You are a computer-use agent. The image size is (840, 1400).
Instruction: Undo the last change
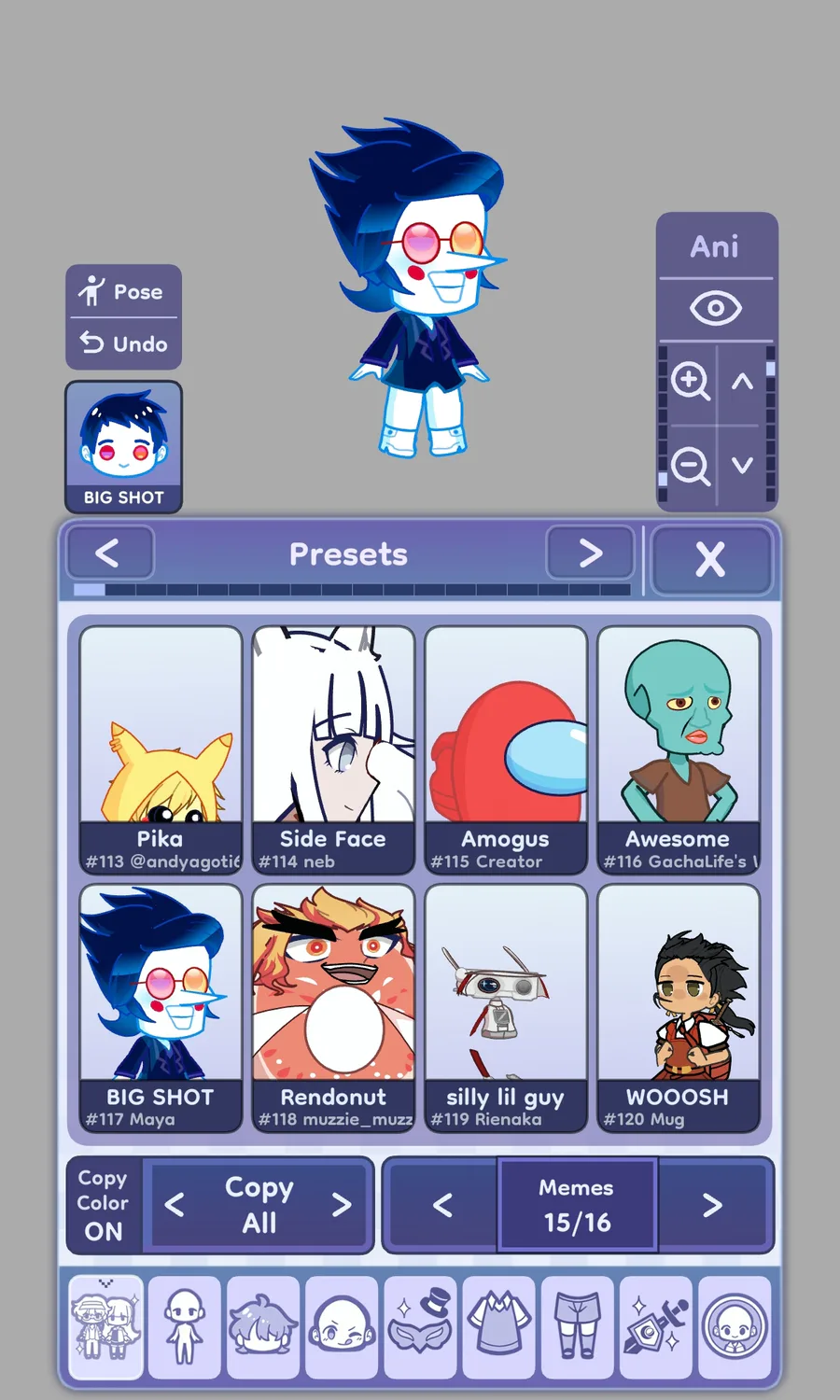[x=123, y=343]
